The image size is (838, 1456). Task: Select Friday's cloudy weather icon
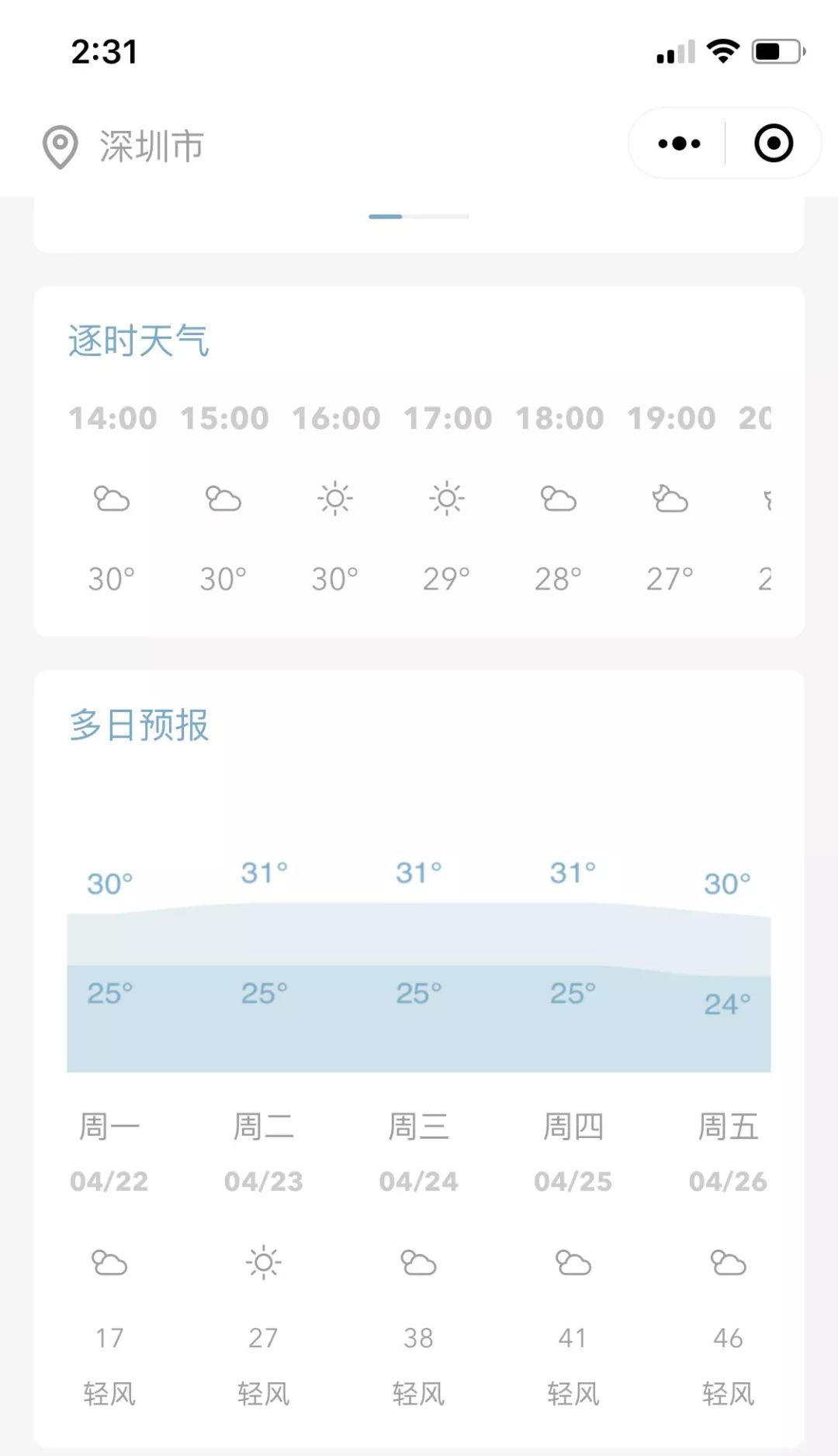coord(726,1263)
